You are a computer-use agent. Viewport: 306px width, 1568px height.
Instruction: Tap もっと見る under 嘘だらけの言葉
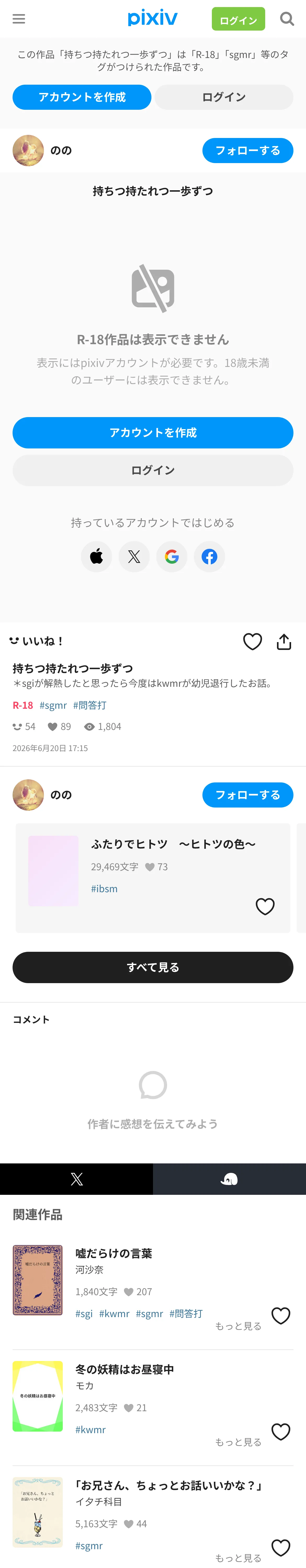[238, 1326]
